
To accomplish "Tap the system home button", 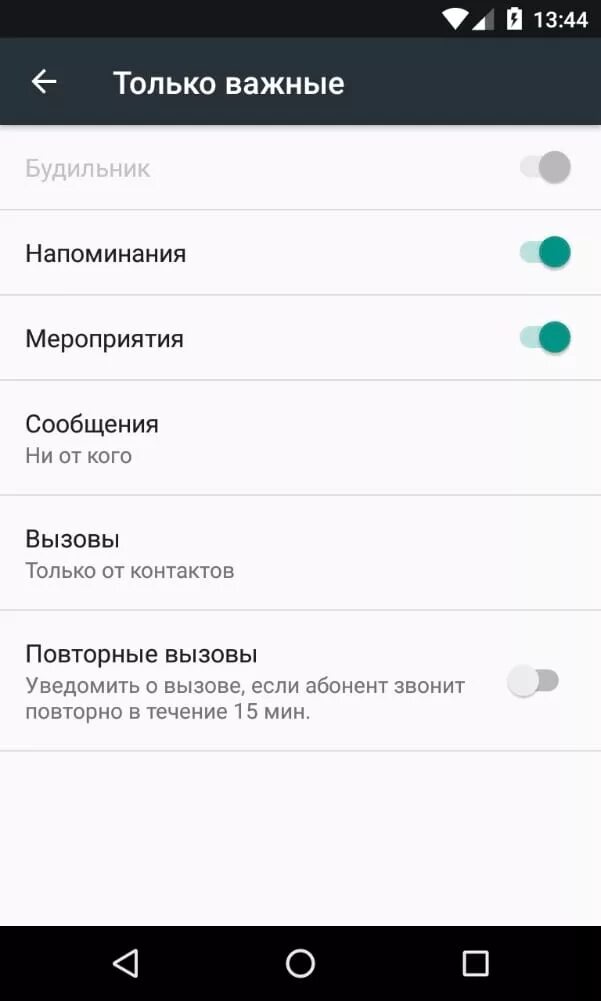I will 300,963.
